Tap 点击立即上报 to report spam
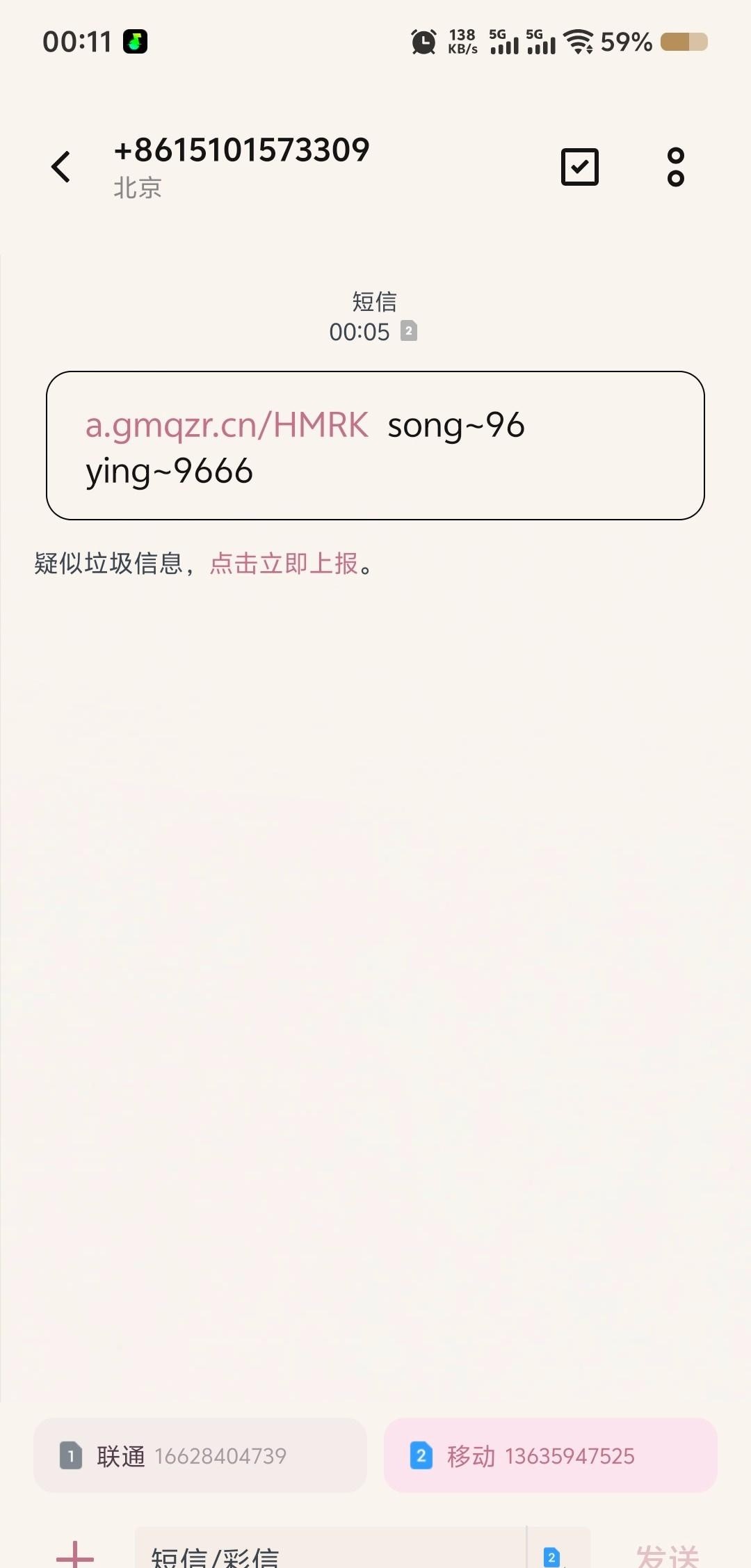The width and height of the screenshot is (751, 1568). pos(284,563)
